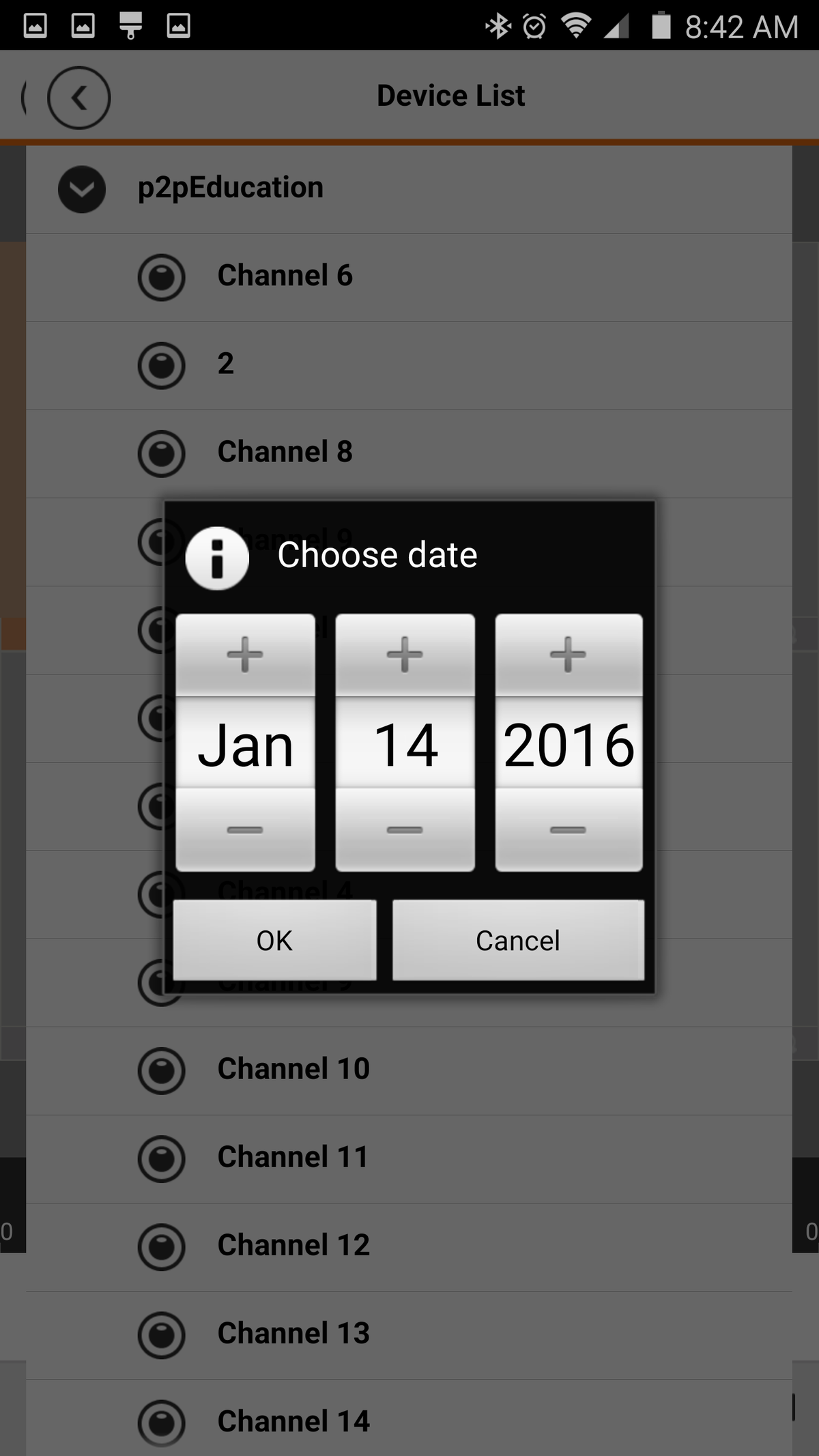Tap the 14 day field
The height and width of the screenshot is (1456, 819).
[x=405, y=744]
